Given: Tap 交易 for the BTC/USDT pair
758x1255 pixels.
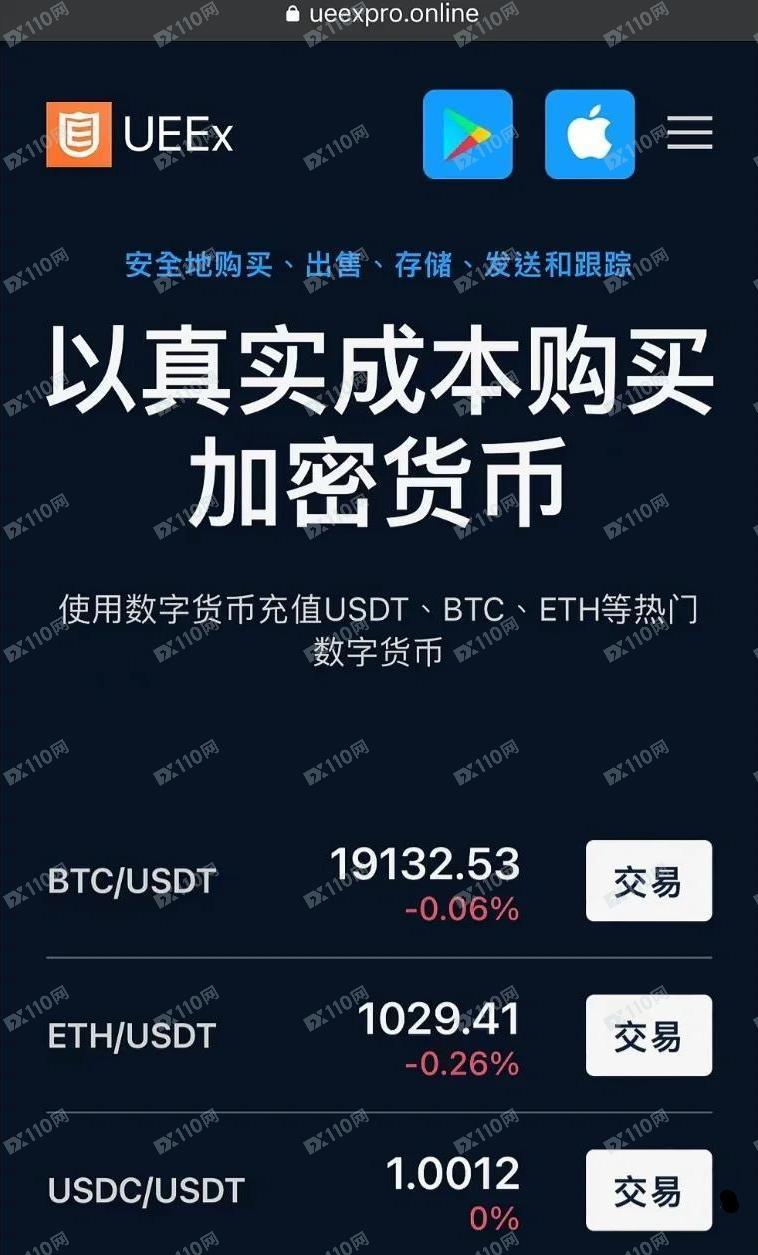Looking at the screenshot, I should coord(648,881).
